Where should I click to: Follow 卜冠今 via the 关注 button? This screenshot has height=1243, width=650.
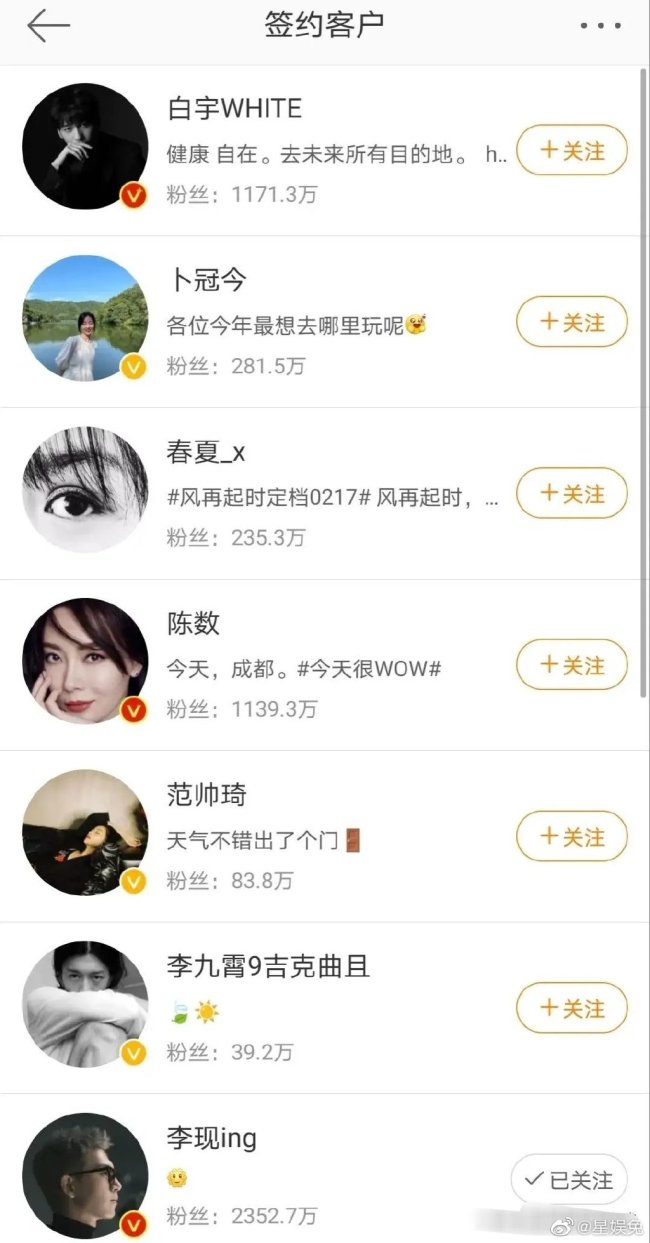click(x=572, y=322)
